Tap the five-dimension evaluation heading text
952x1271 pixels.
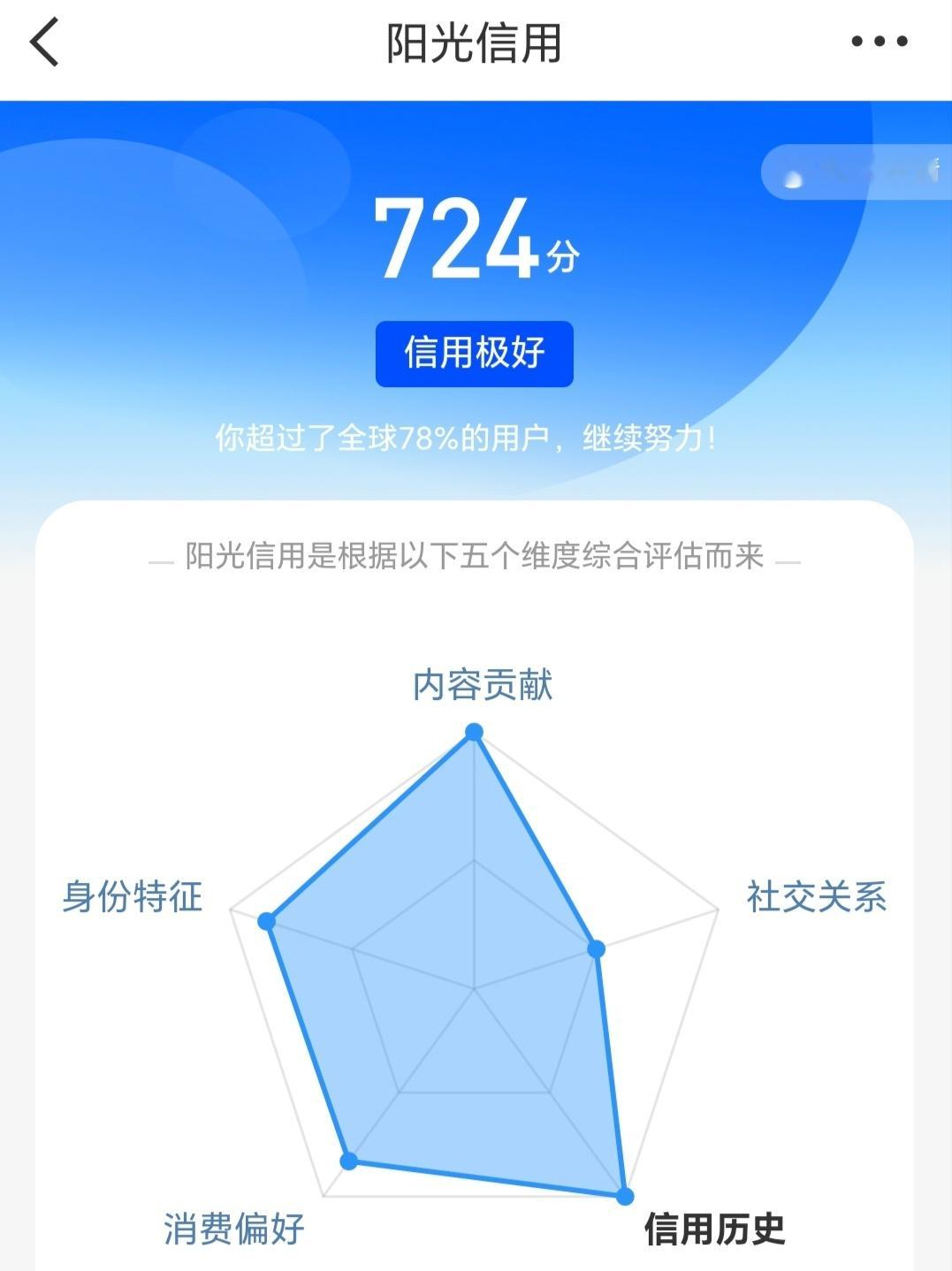coord(475,559)
